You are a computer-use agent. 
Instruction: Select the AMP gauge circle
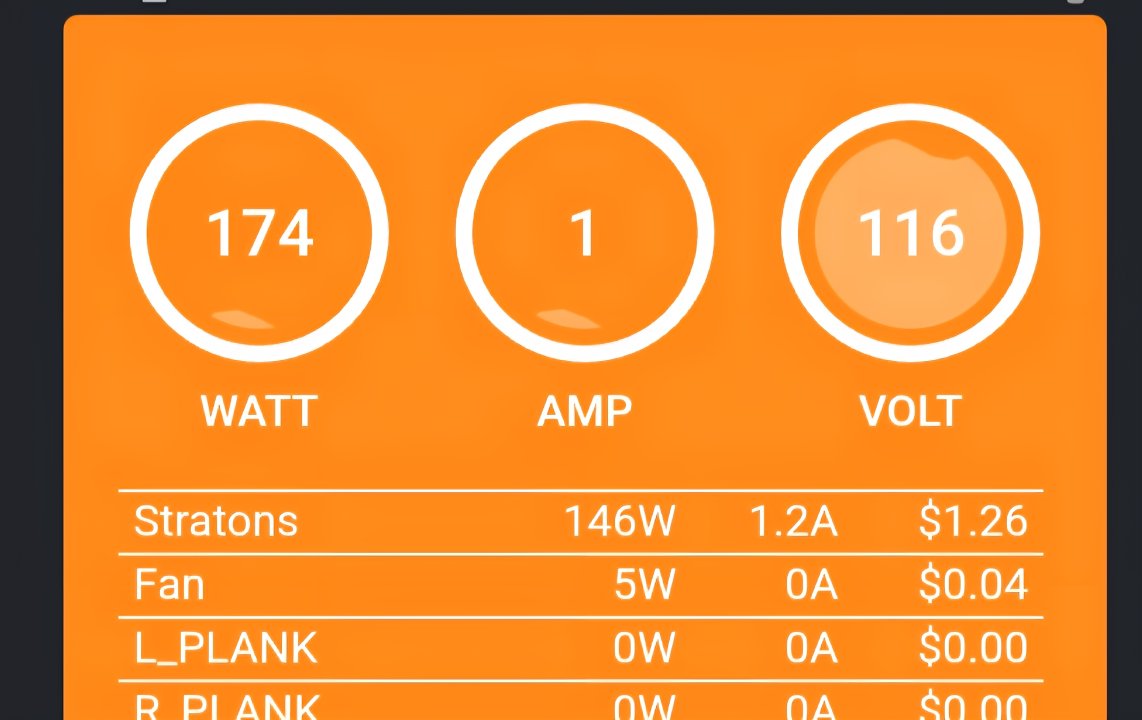click(584, 232)
